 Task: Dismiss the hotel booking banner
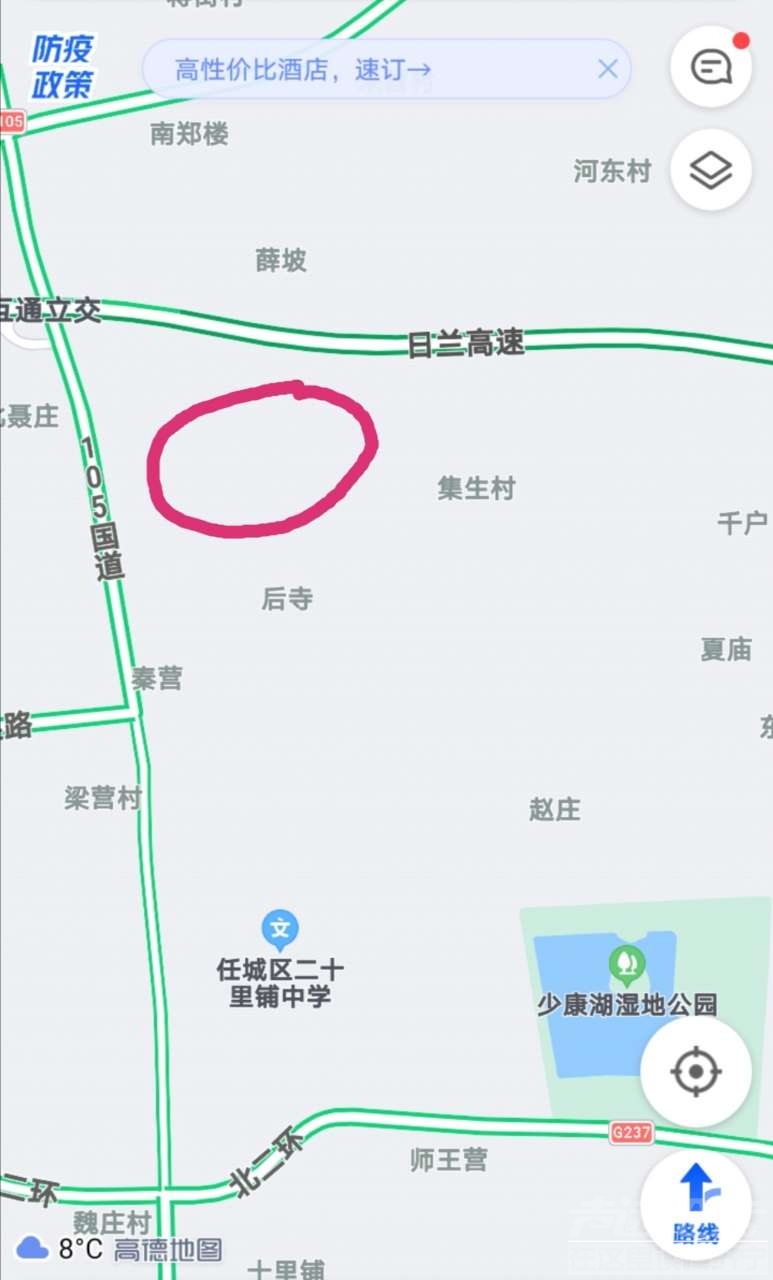tap(607, 69)
